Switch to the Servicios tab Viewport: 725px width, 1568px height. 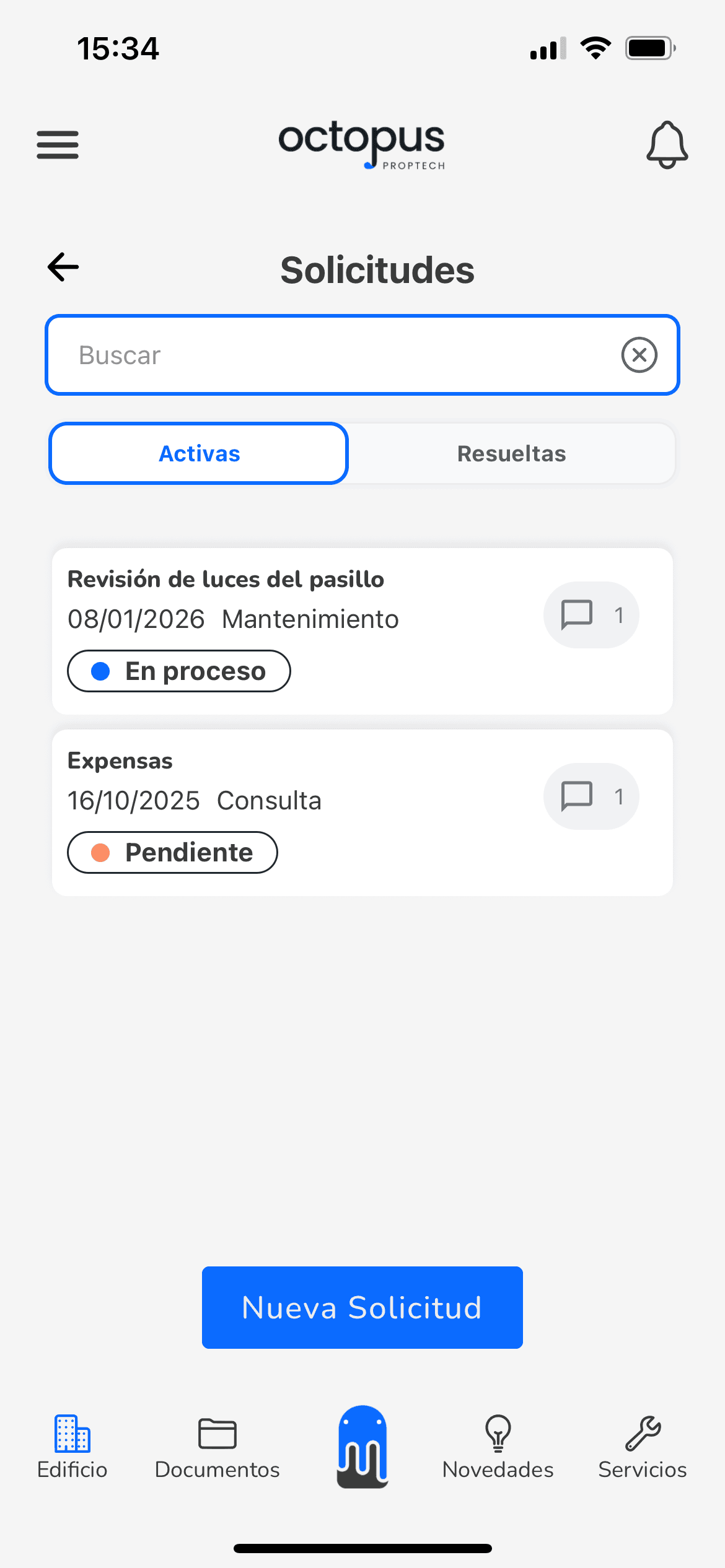(x=643, y=1447)
